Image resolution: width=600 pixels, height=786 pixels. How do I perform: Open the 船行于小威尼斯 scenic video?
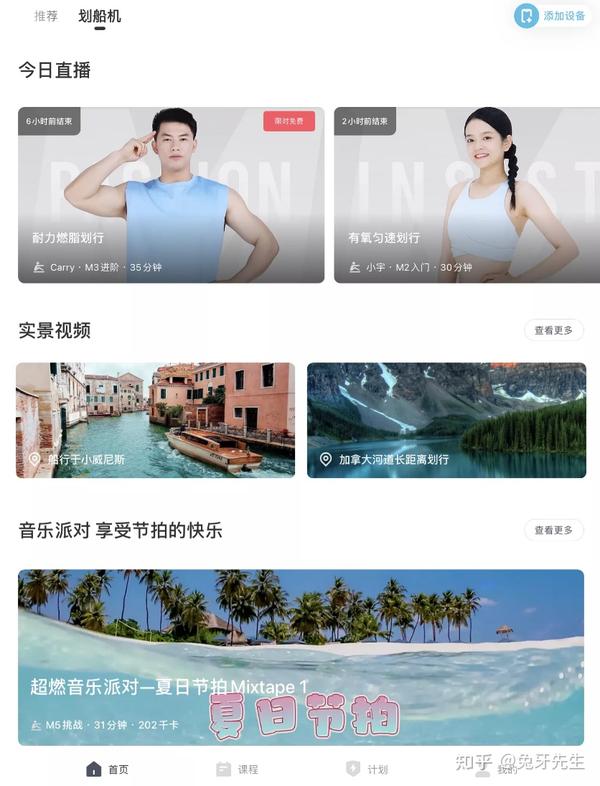pos(156,420)
